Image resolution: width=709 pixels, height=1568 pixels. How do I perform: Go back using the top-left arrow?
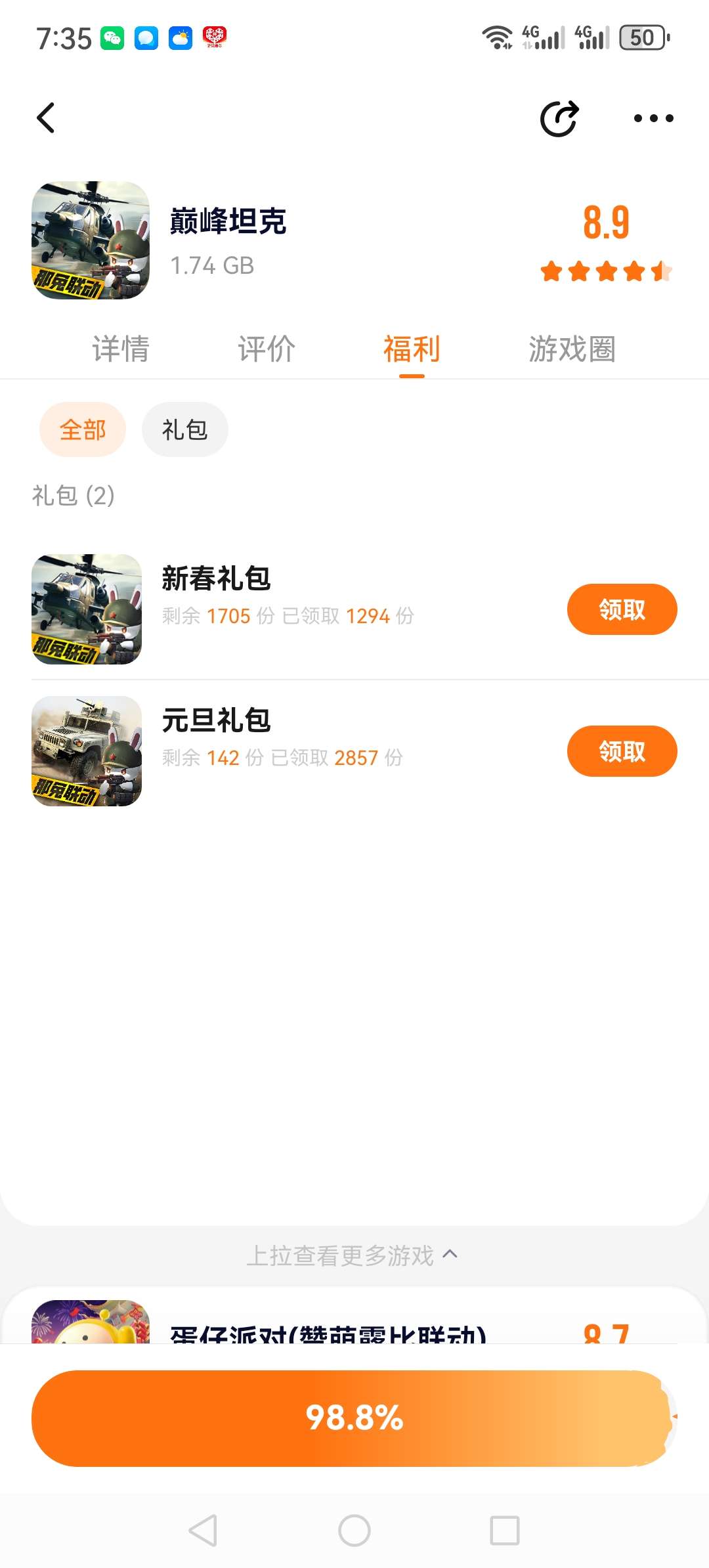[x=45, y=118]
